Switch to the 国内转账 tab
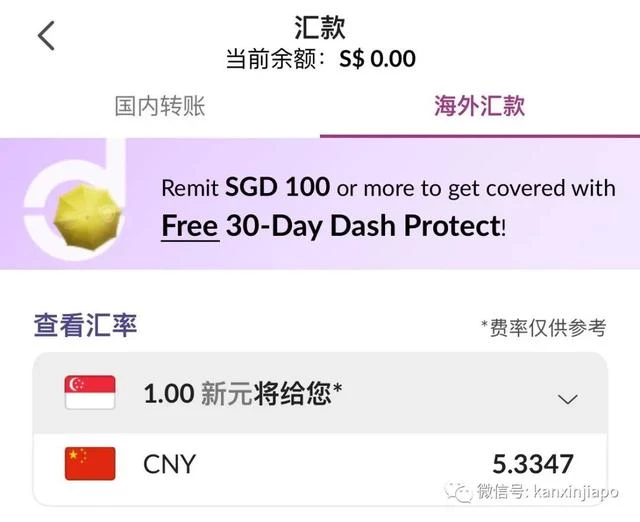The image size is (640, 522). pos(160,106)
